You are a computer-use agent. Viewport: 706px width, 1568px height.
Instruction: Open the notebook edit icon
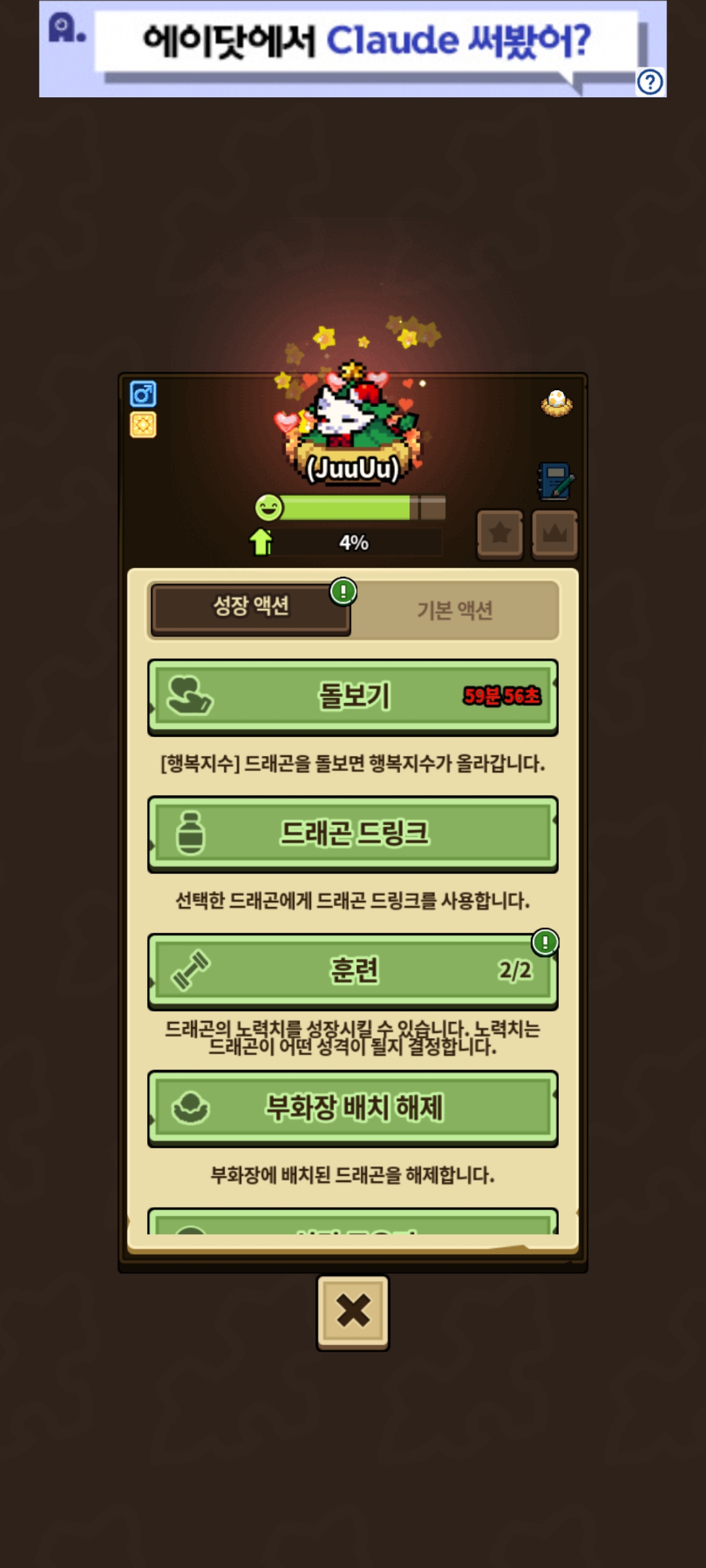pos(556,481)
